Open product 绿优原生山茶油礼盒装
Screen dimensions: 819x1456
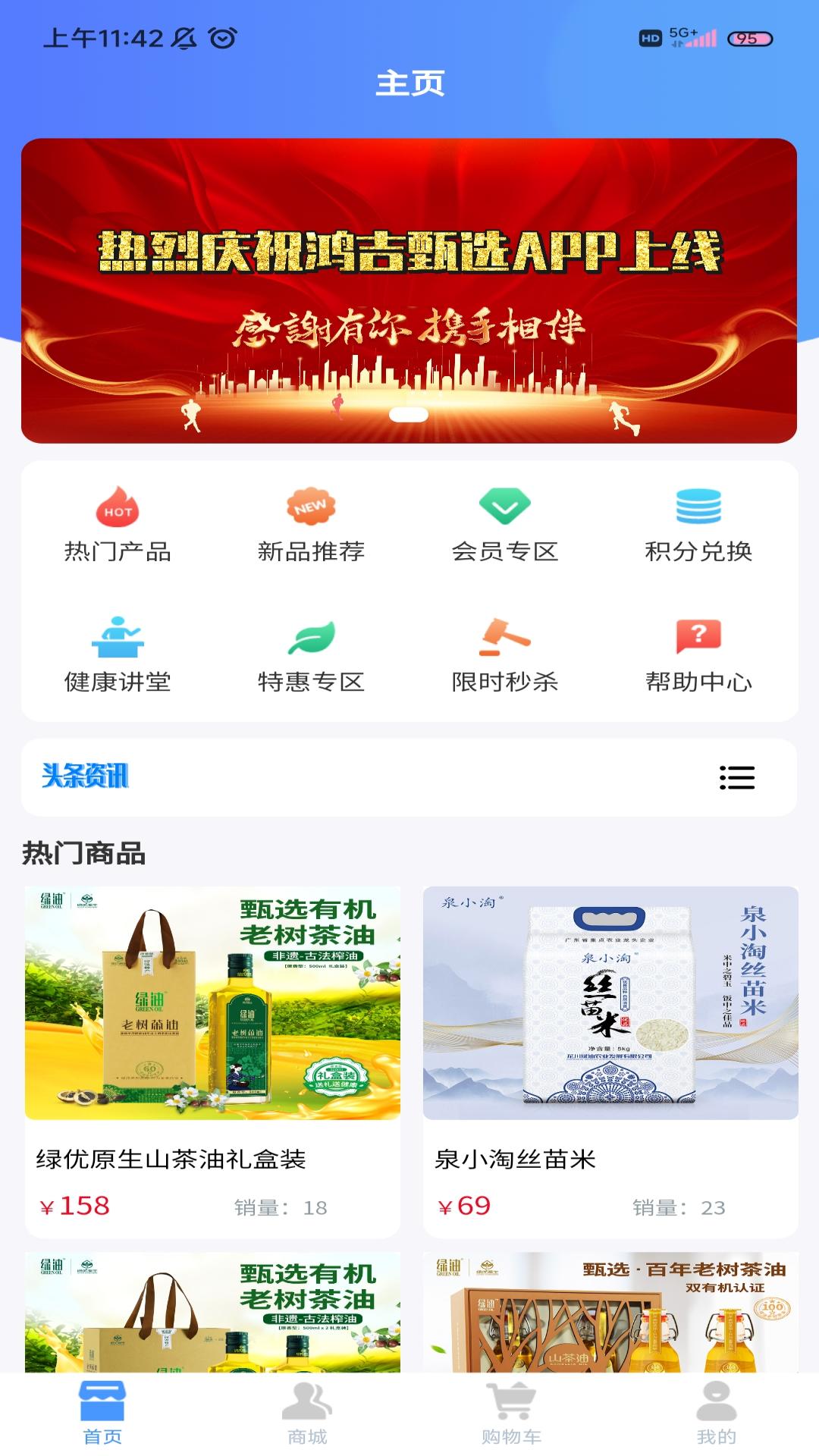coord(212,1062)
